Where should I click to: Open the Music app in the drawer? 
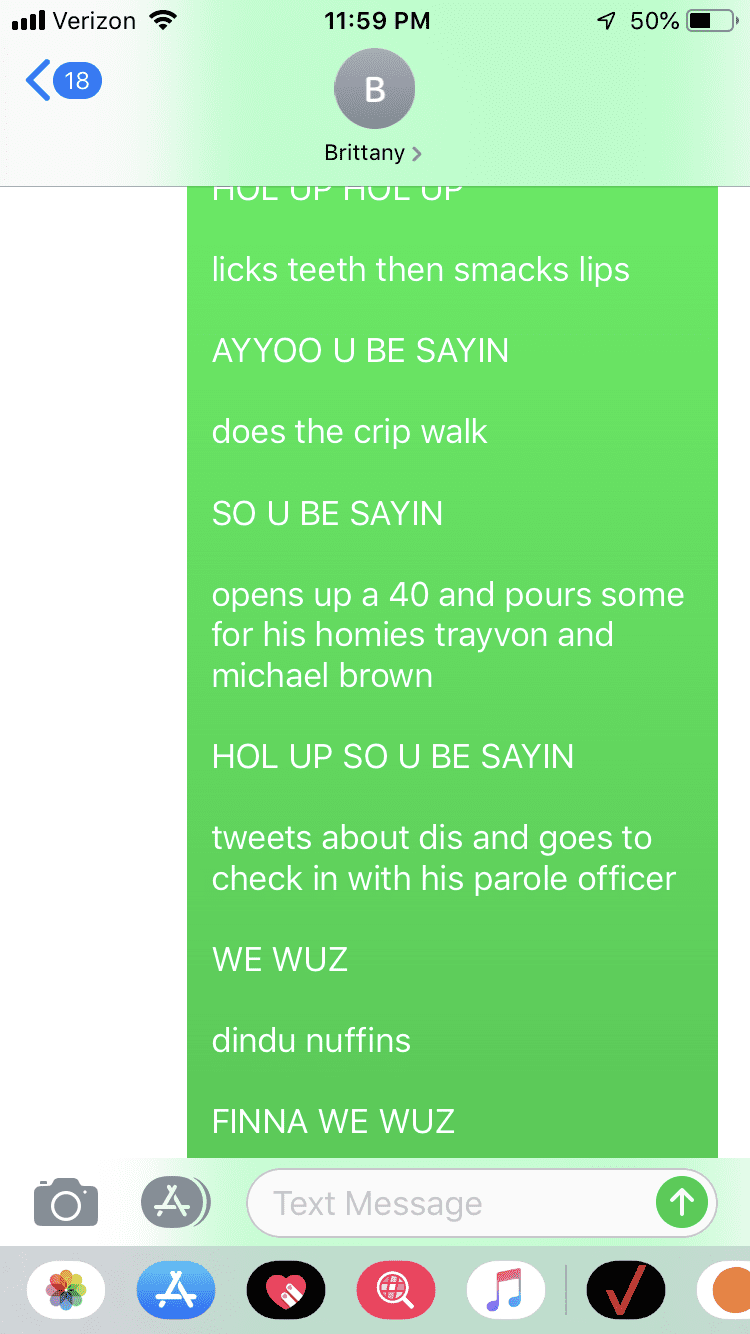click(506, 1289)
